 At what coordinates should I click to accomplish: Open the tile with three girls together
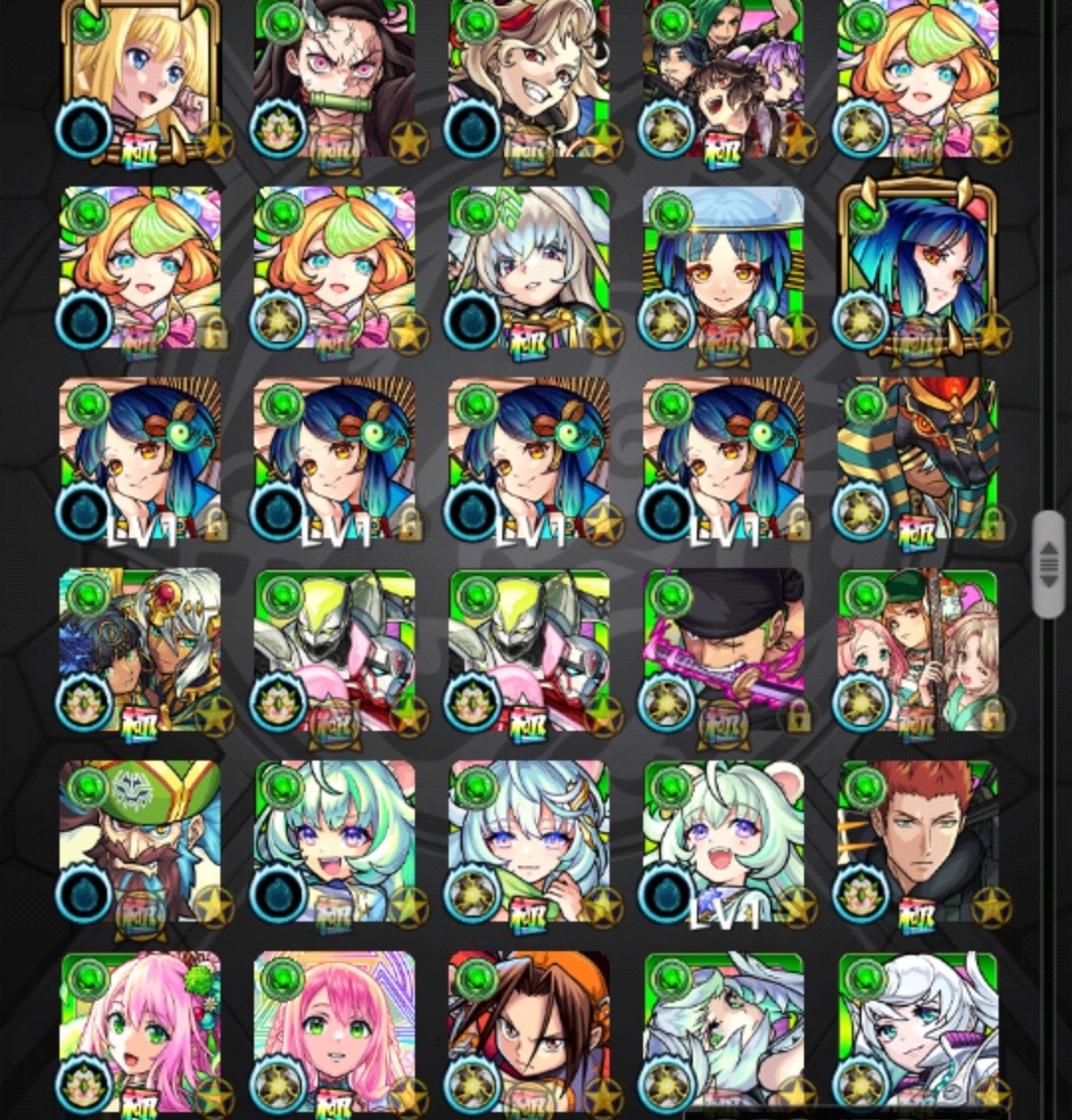tap(918, 650)
